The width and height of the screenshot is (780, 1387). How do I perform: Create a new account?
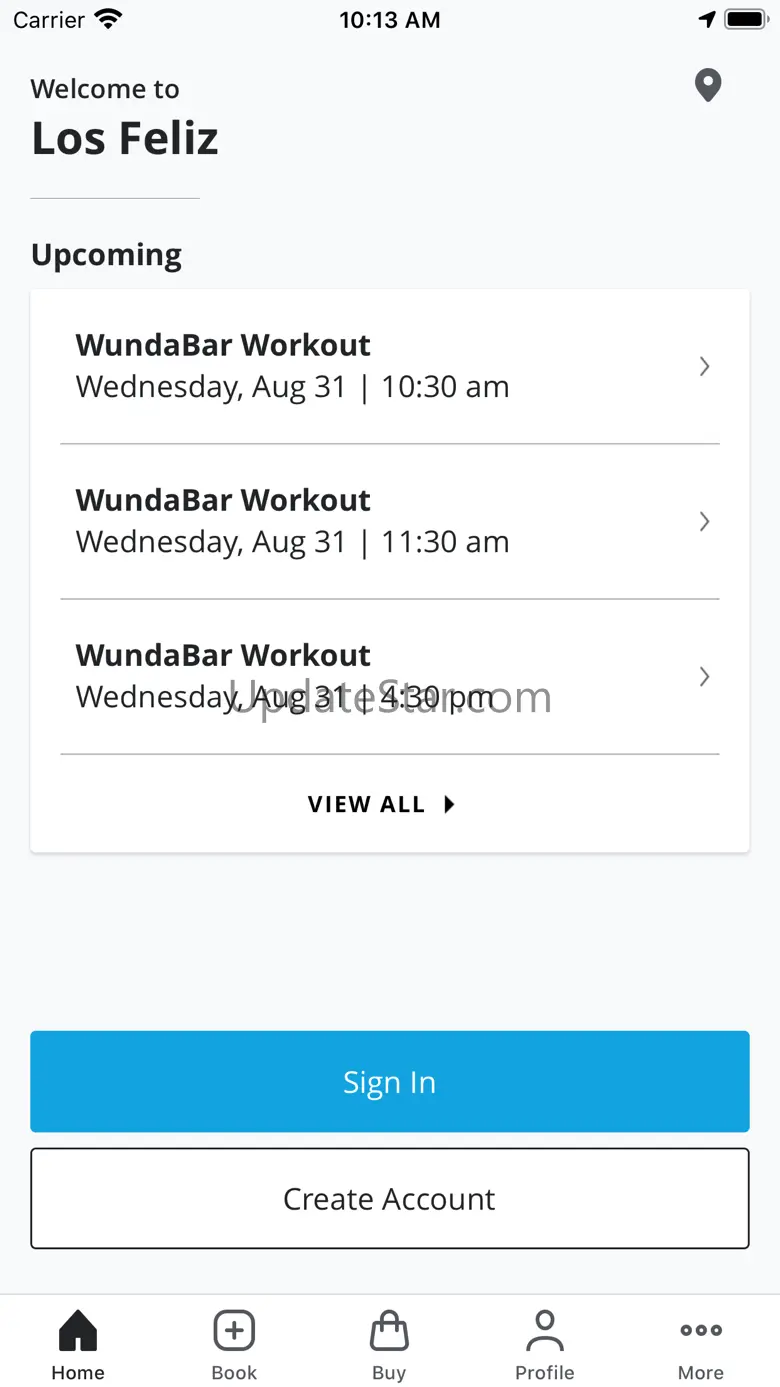click(389, 1198)
